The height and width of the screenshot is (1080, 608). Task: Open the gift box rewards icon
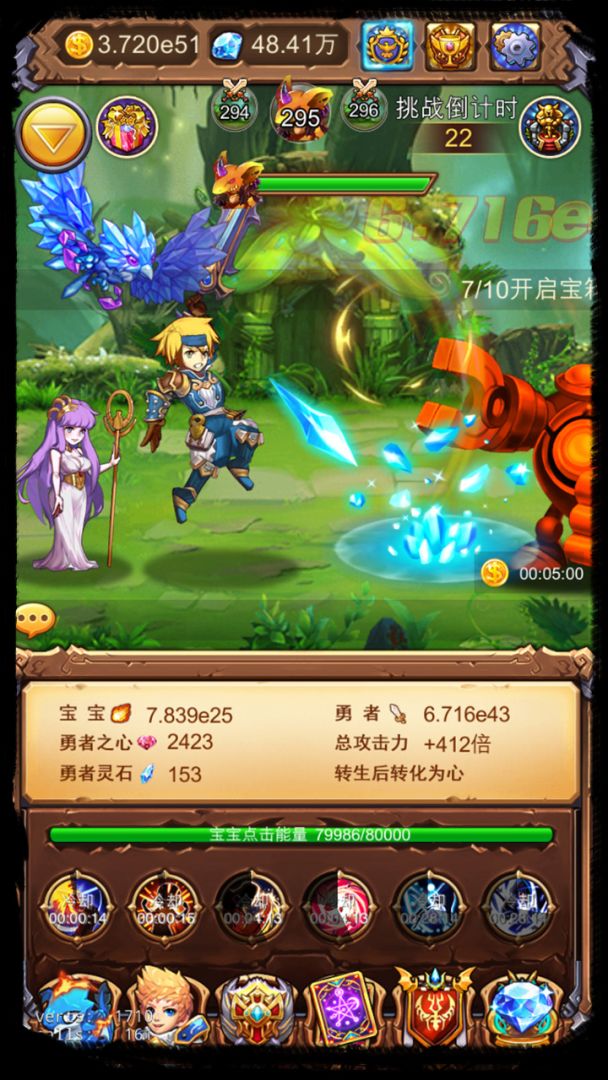tap(127, 129)
